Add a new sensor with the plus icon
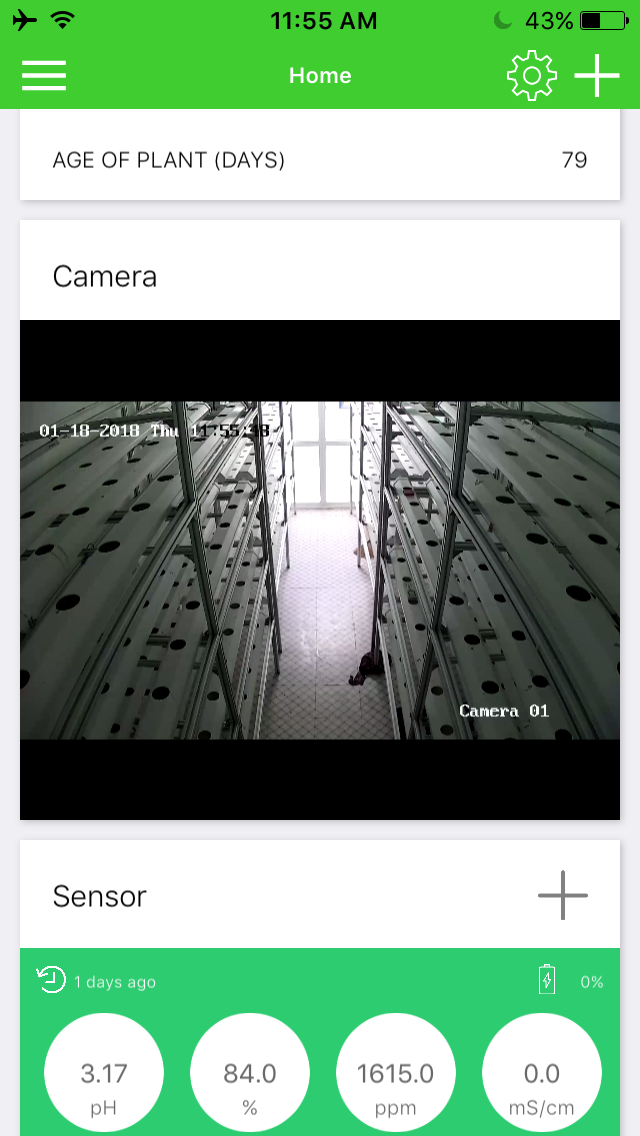 coord(562,895)
